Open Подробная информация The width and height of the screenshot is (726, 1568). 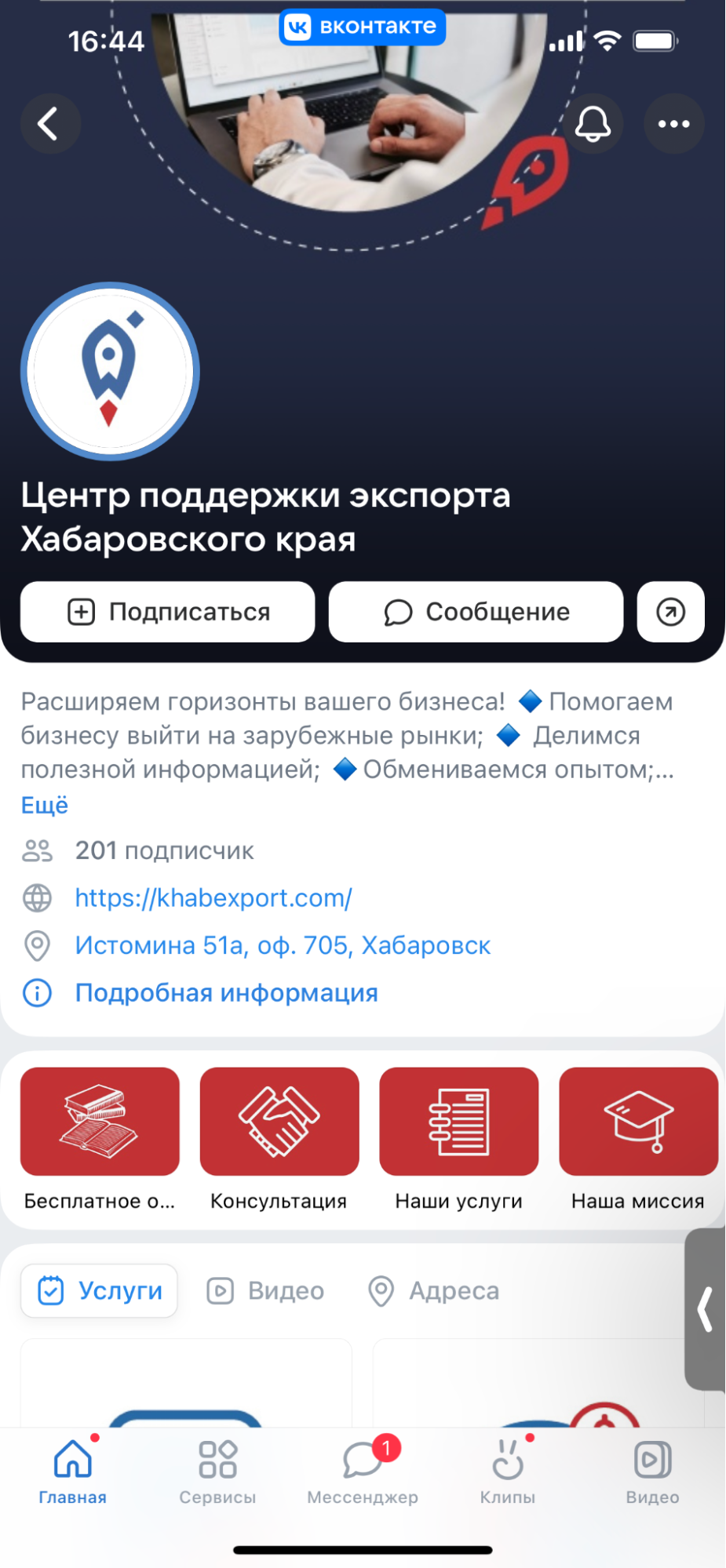226,993
